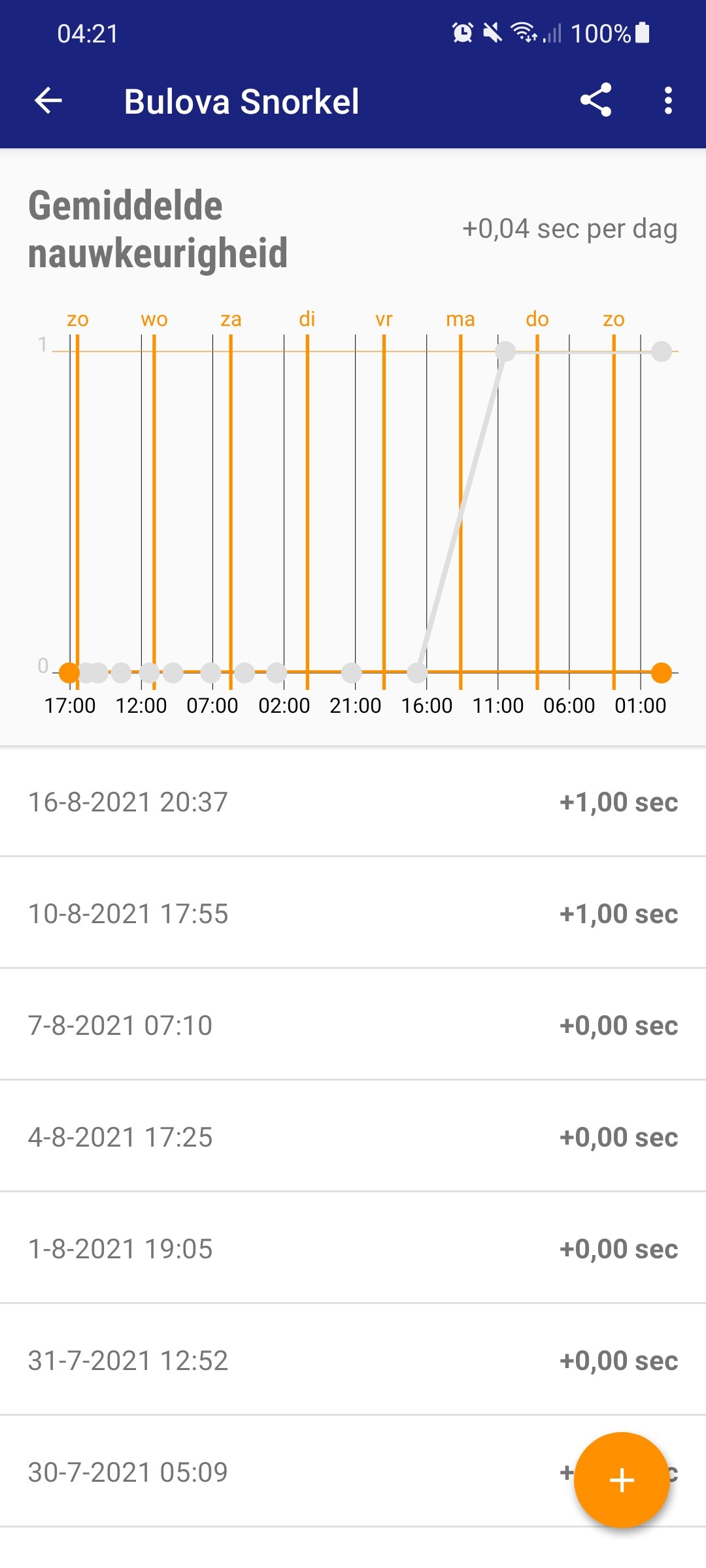View the 4-8-2021 17:25 entry

[353, 1136]
